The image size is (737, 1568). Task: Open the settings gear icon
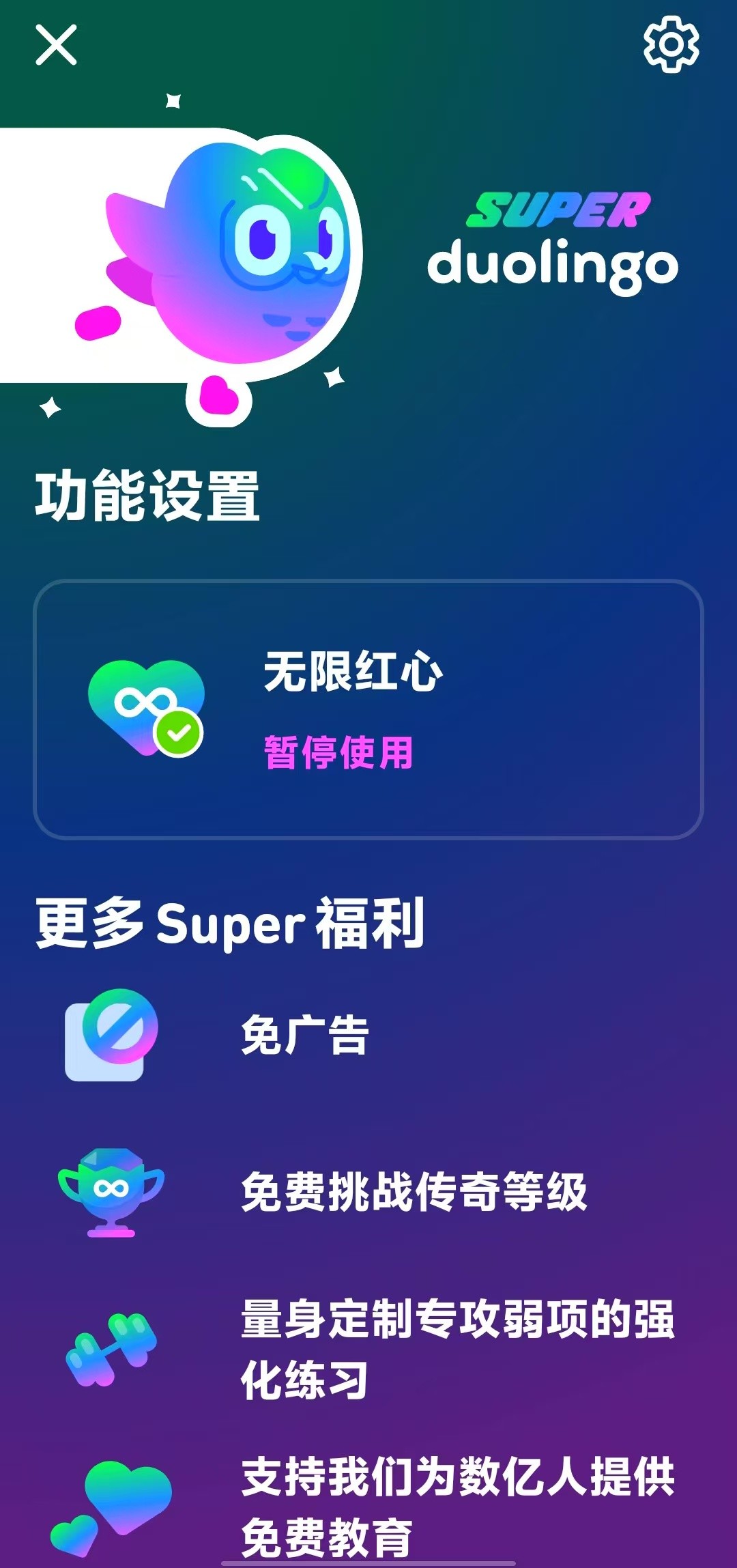tap(671, 44)
